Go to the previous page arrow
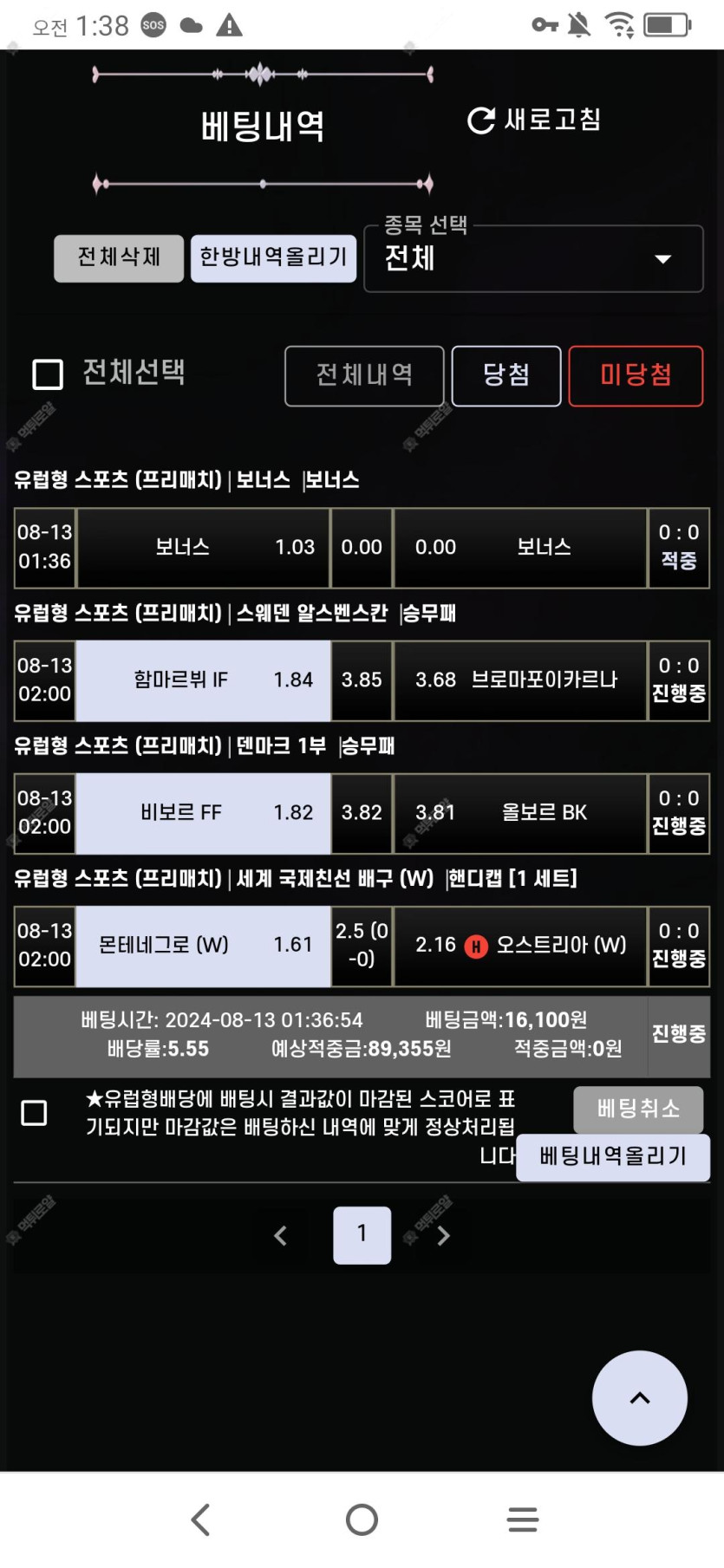This screenshot has height=1568, width=724. point(280,1235)
